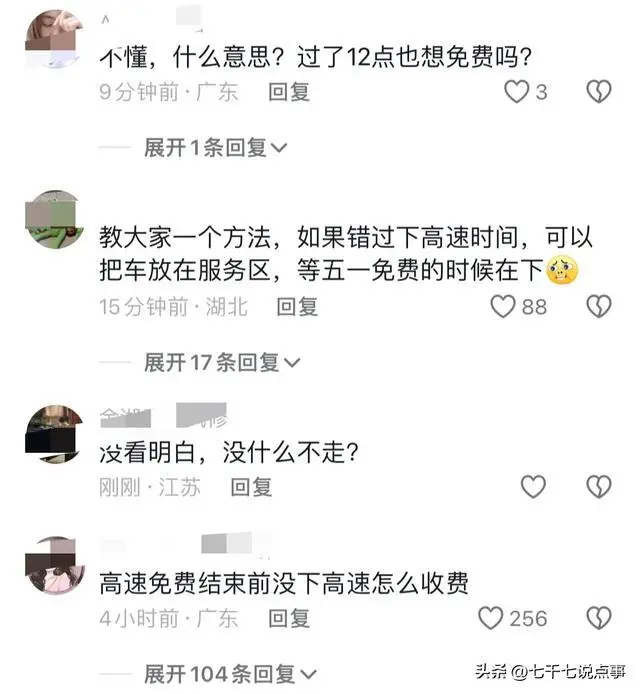Open the avatar of the 湖北 commenter
Screen dimensions: 640x694
coord(55,219)
